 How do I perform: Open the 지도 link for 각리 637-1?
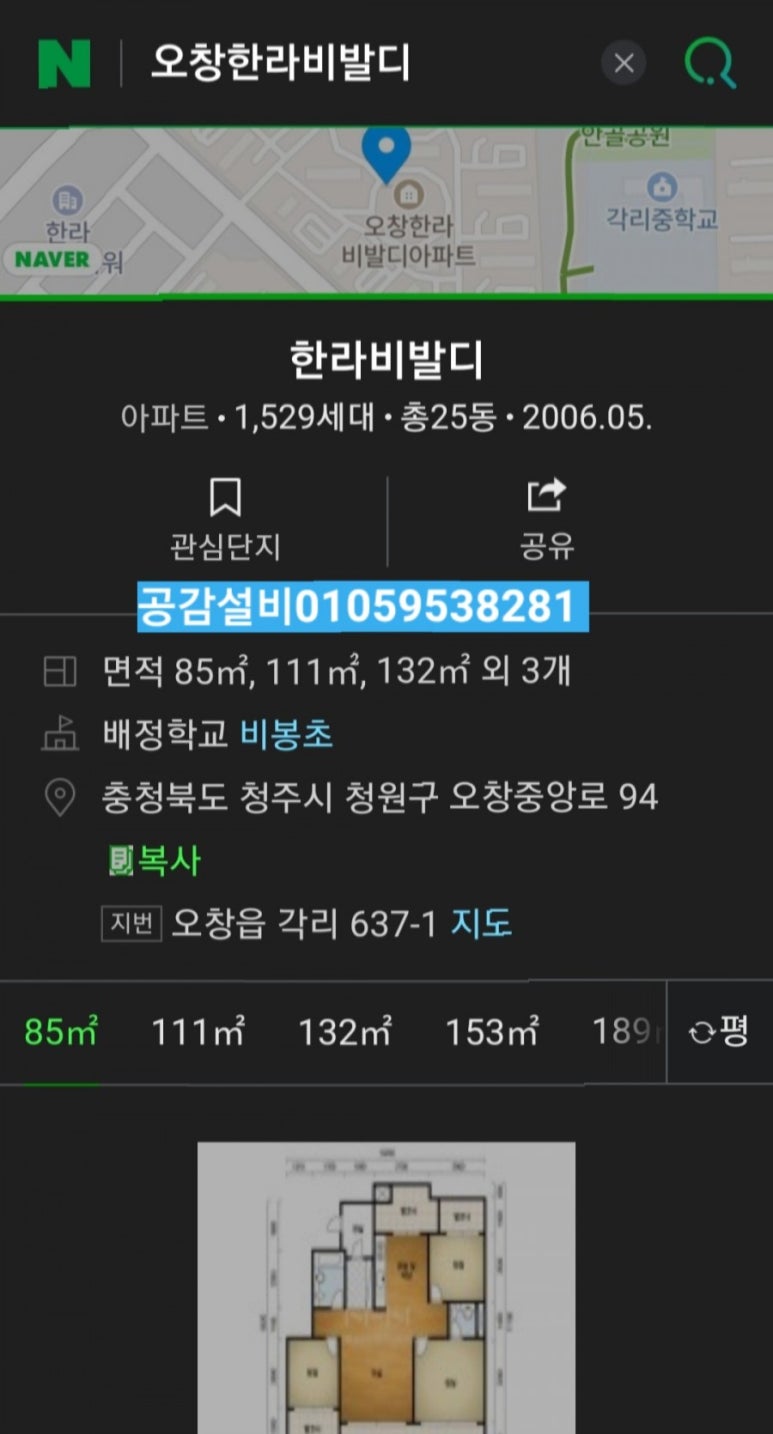click(481, 923)
